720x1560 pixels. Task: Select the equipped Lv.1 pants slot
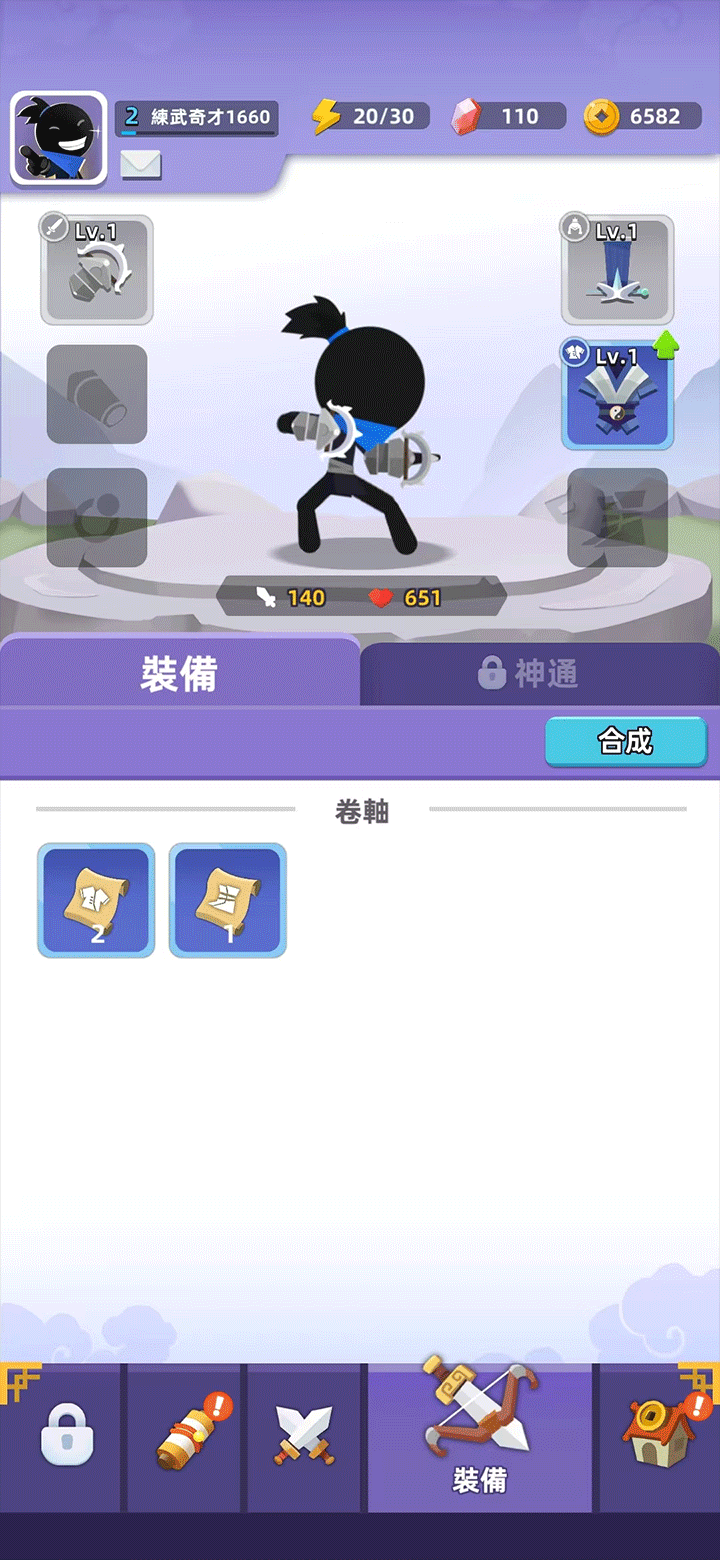click(617, 270)
